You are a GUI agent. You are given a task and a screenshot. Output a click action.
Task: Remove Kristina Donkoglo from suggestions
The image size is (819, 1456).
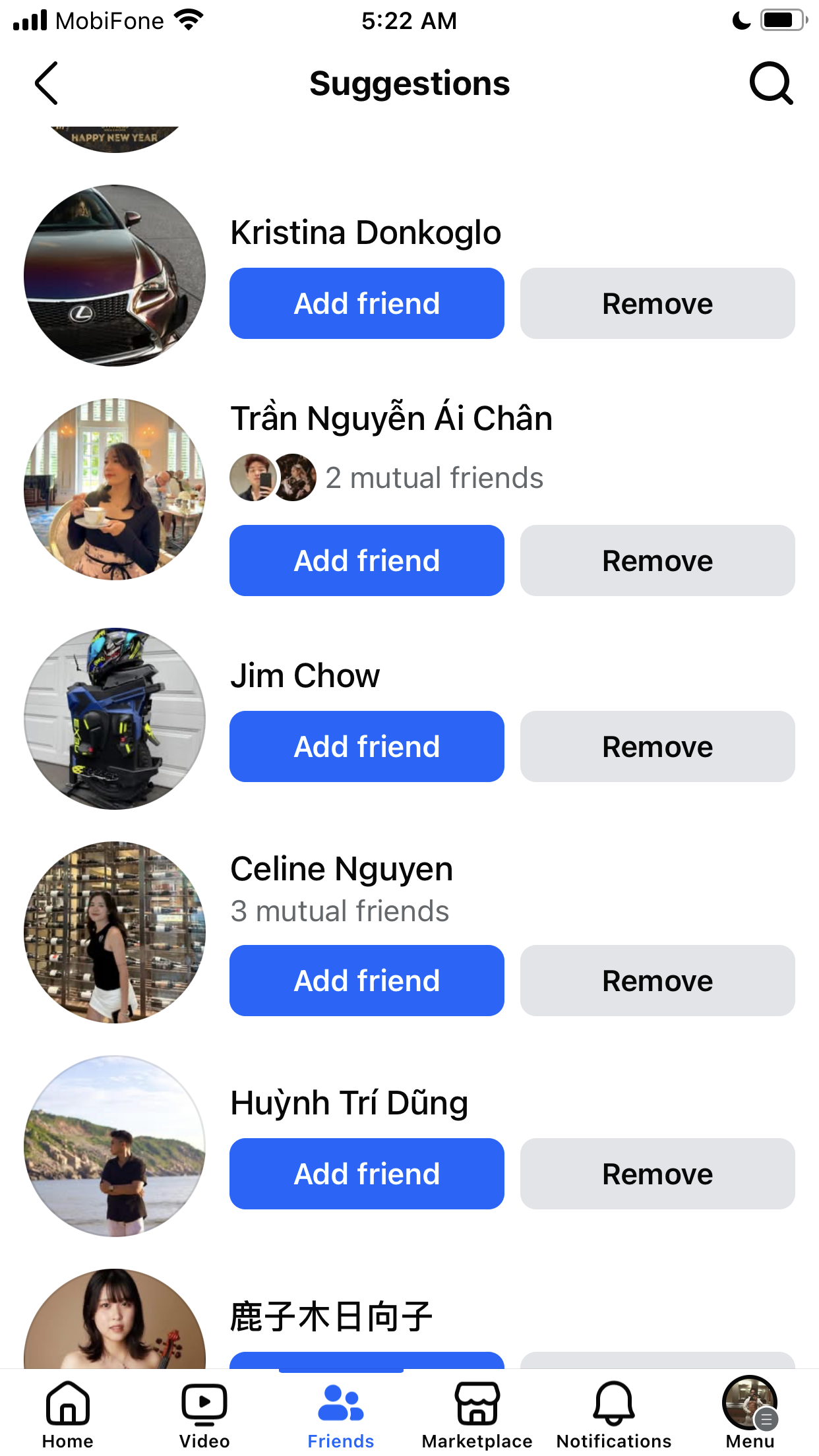click(657, 303)
